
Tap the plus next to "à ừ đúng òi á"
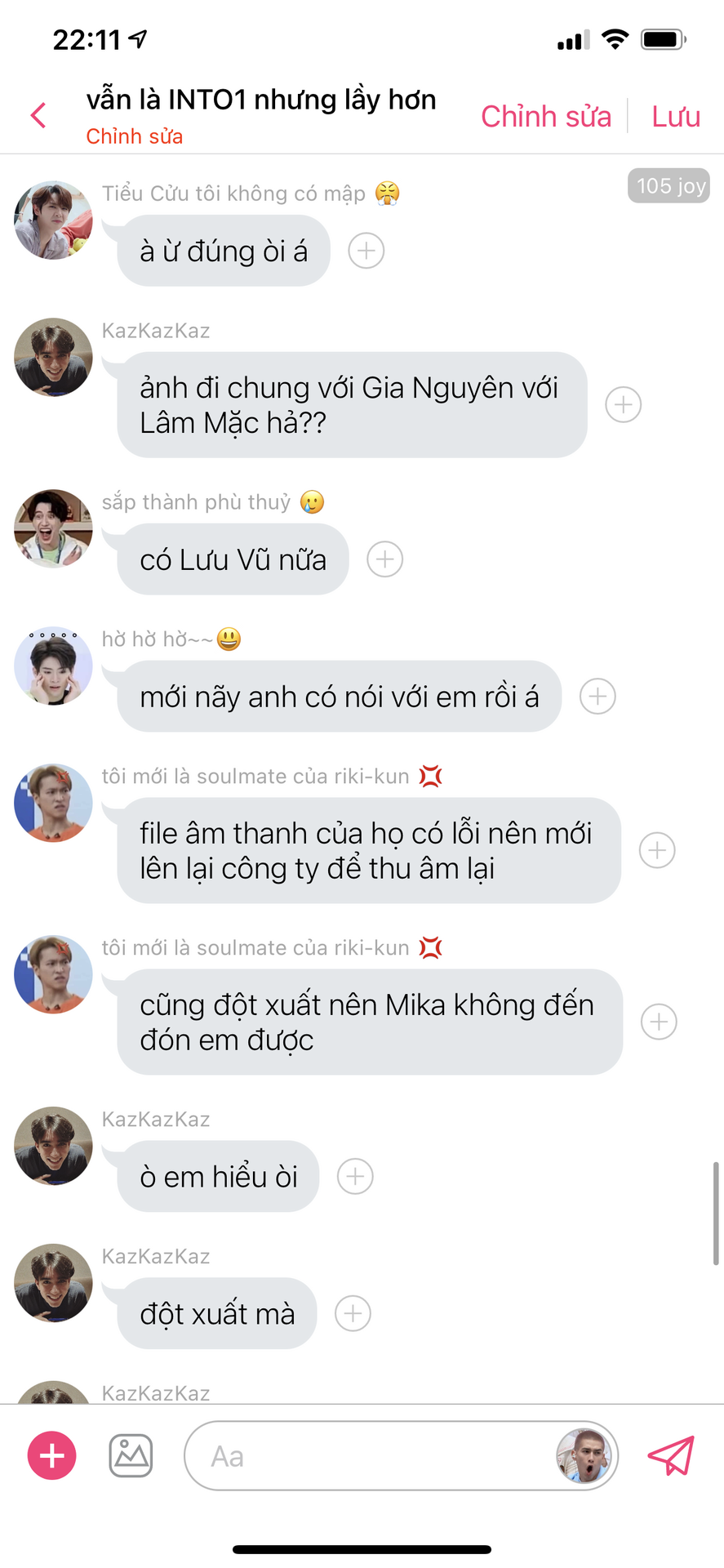click(366, 251)
